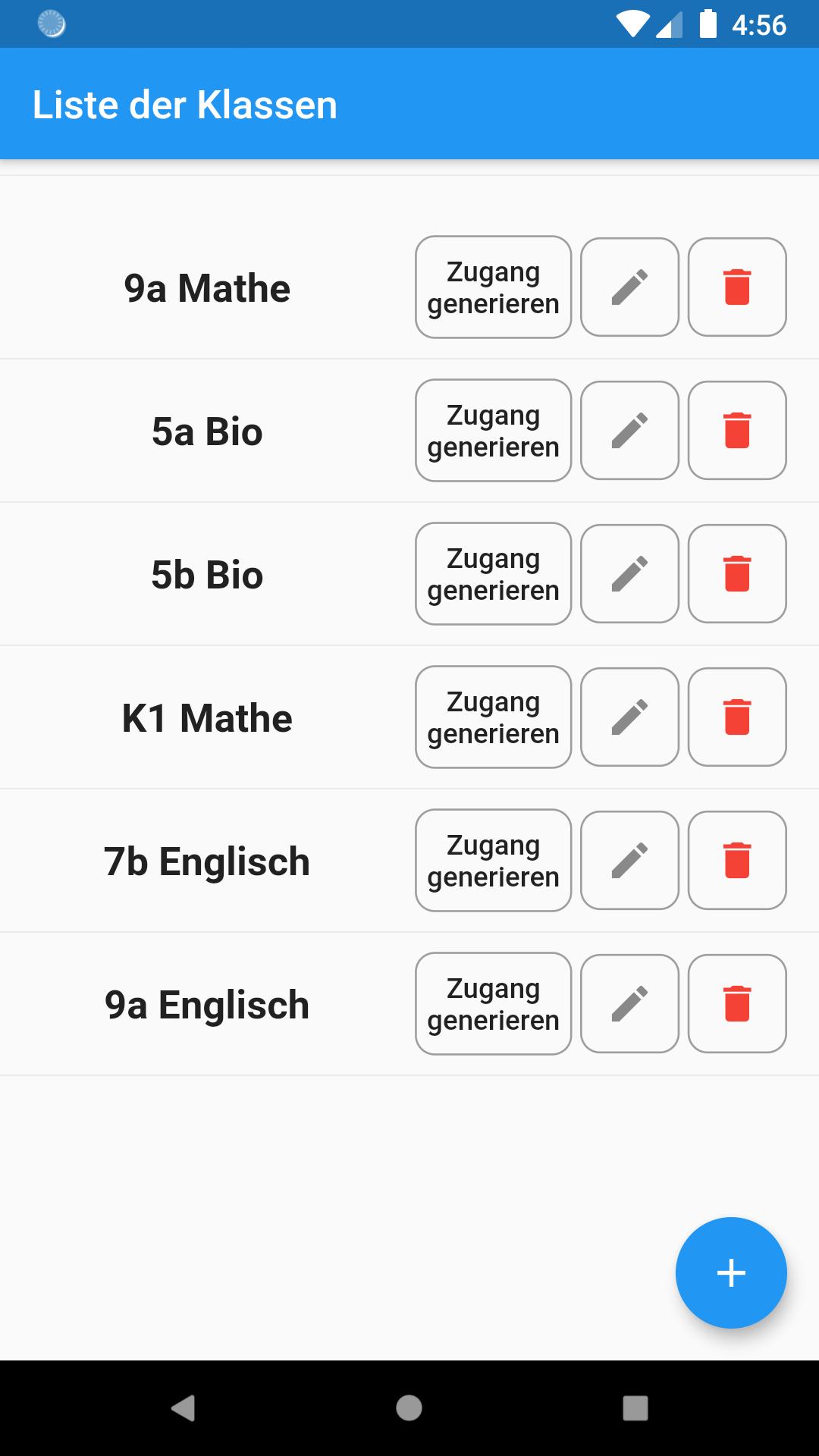Trash the 7b Englisch class
Image resolution: width=819 pixels, height=1456 pixels.
click(x=737, y=861)
